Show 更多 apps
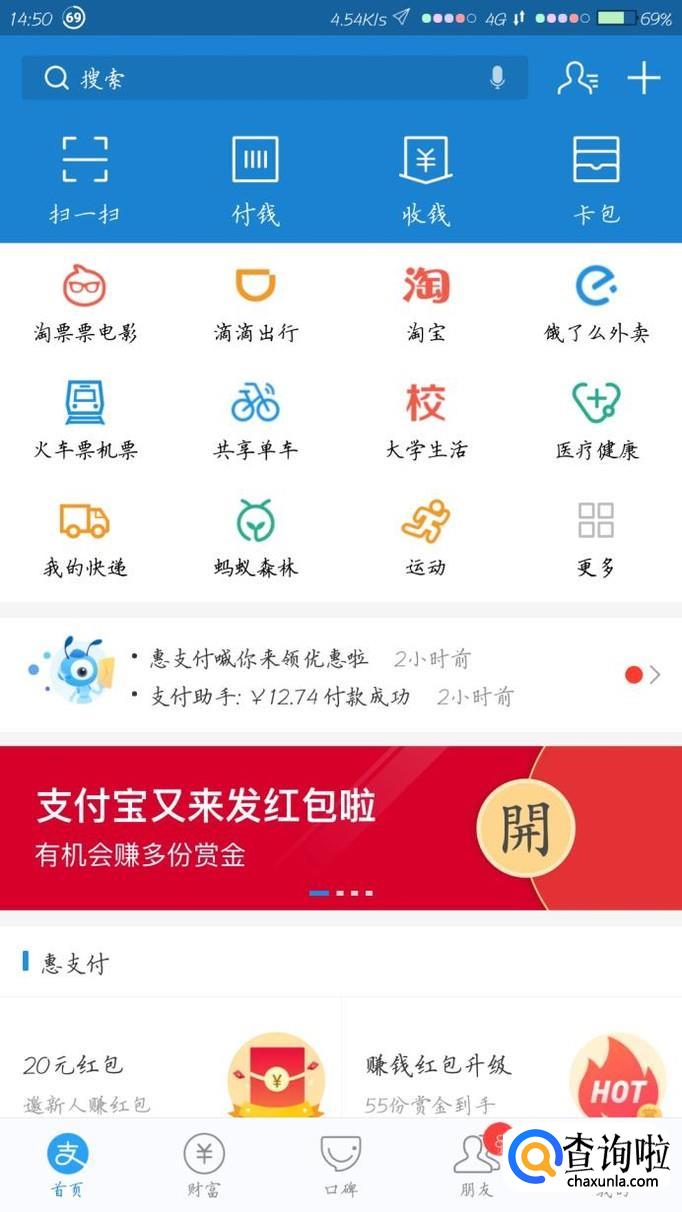 tap(596, 538)
